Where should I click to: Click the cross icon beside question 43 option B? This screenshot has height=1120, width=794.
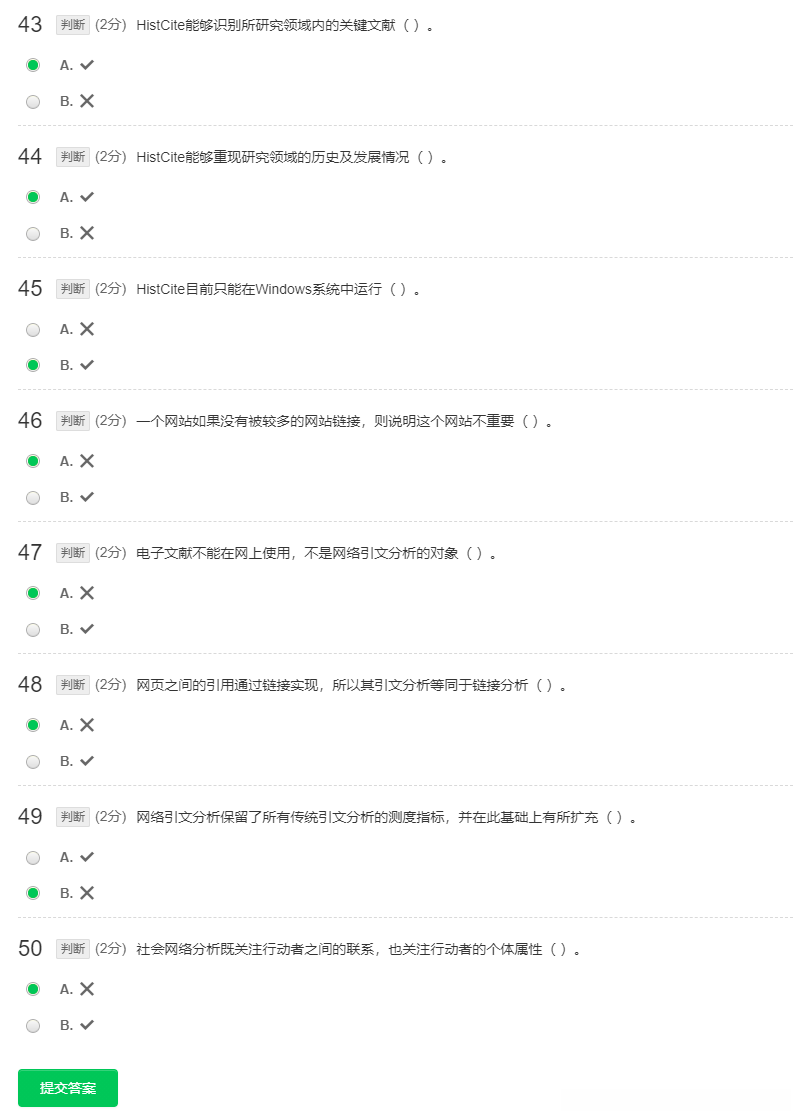pos(88,101)
